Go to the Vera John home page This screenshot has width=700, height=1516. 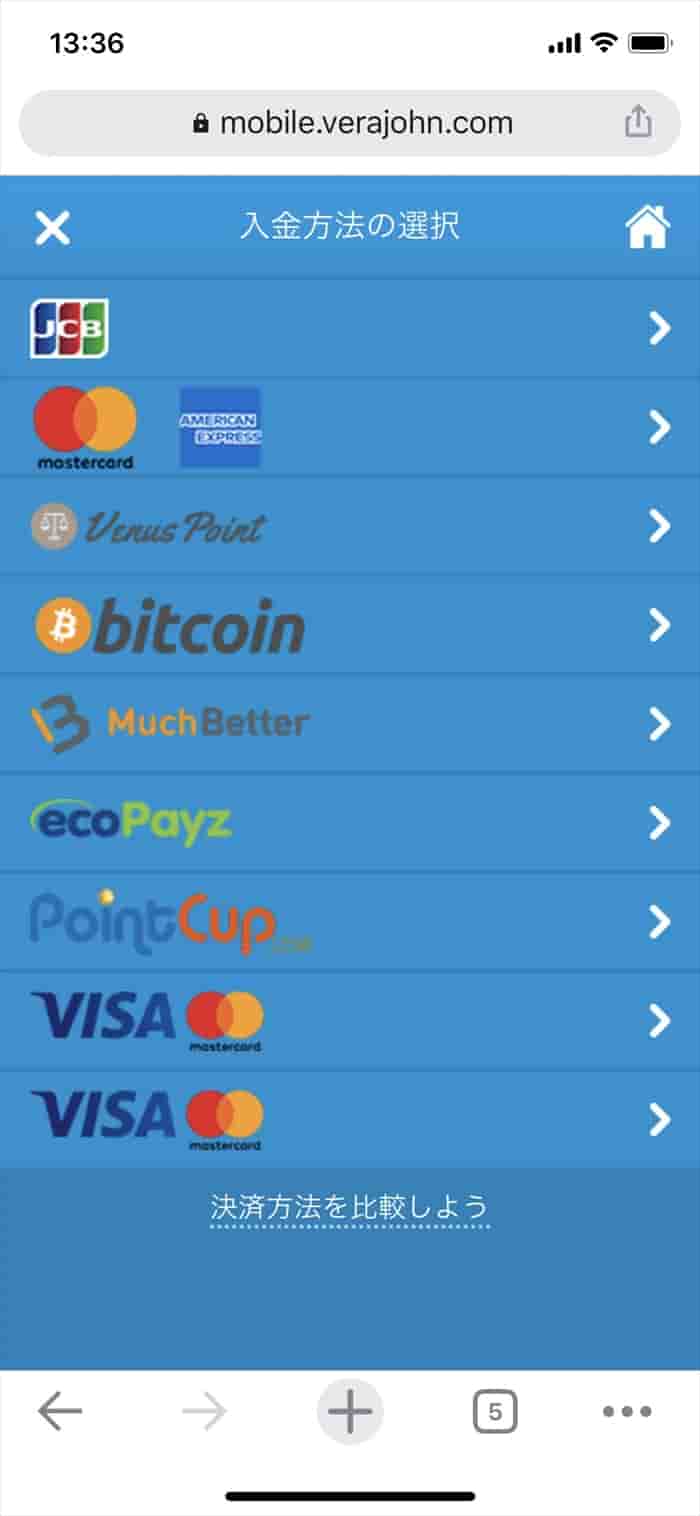click(x=647, y=227)
